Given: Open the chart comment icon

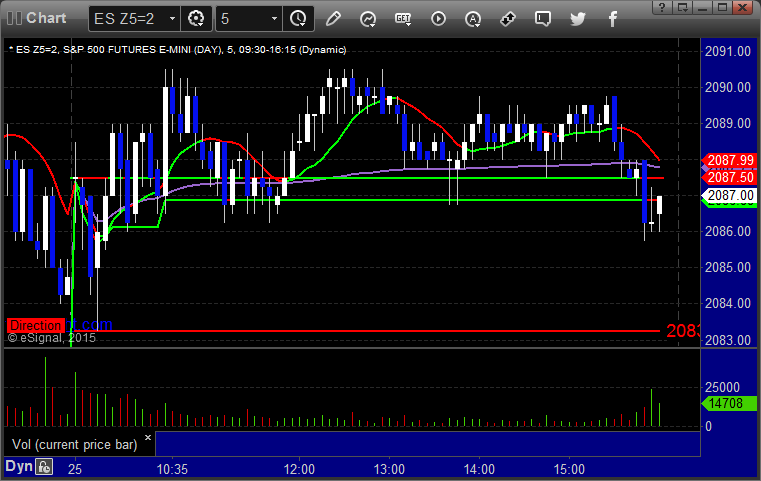Looking at the screenshot, I should click(542, 18).
